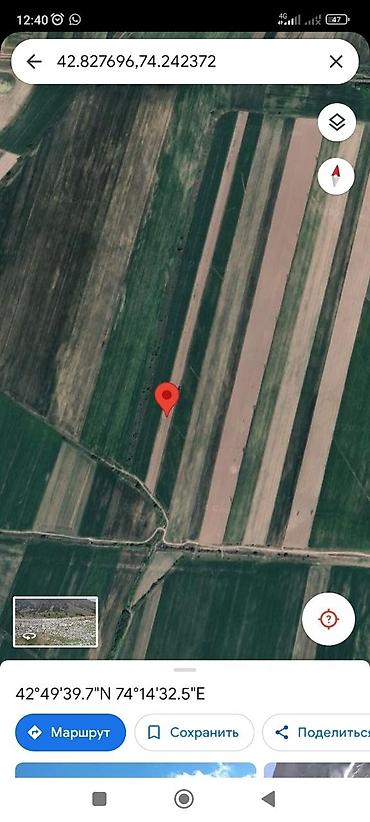Open the system recent apps square button
370x822 pixels.
pyautogui.click(x=99, y=799)
